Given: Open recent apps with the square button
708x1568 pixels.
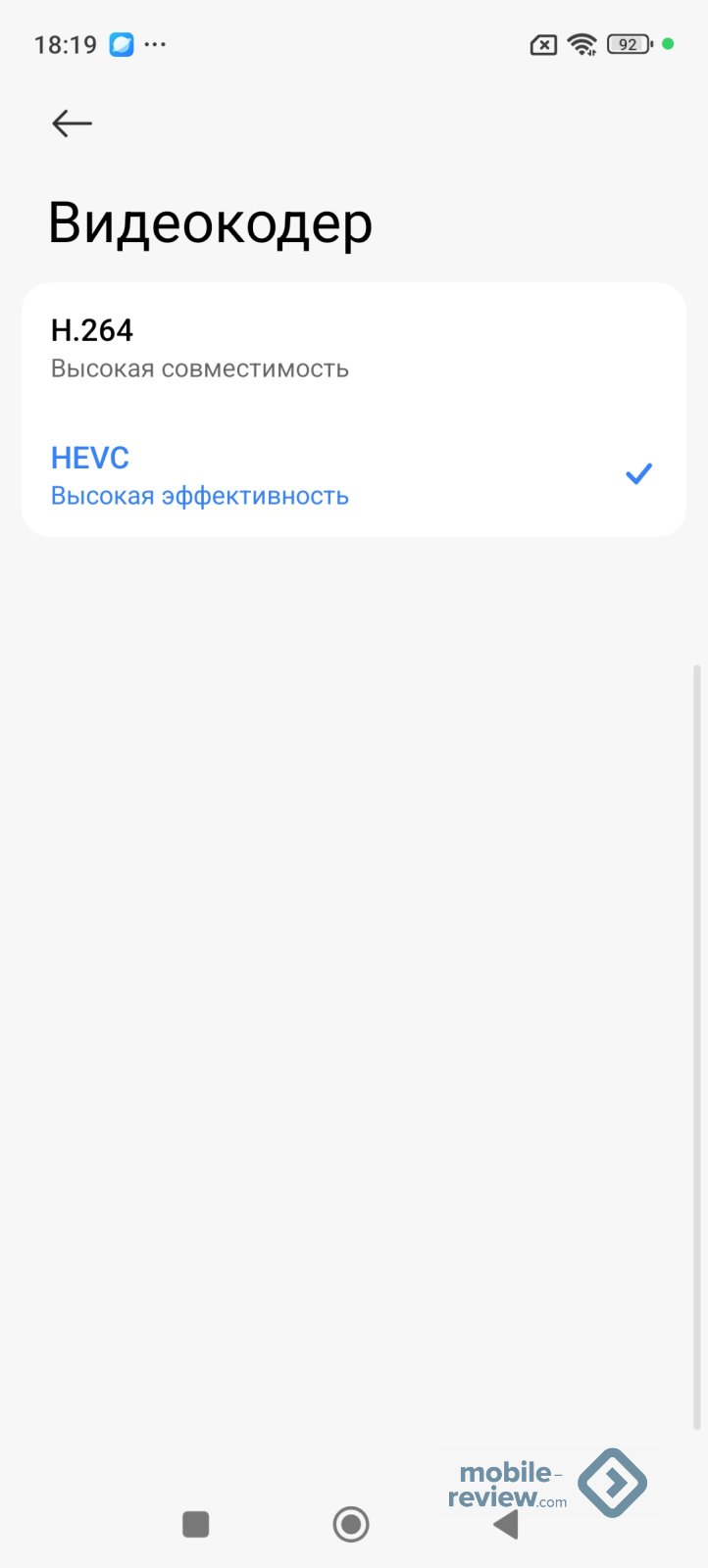Looking at the screenshot, I should pos(196,1524).
